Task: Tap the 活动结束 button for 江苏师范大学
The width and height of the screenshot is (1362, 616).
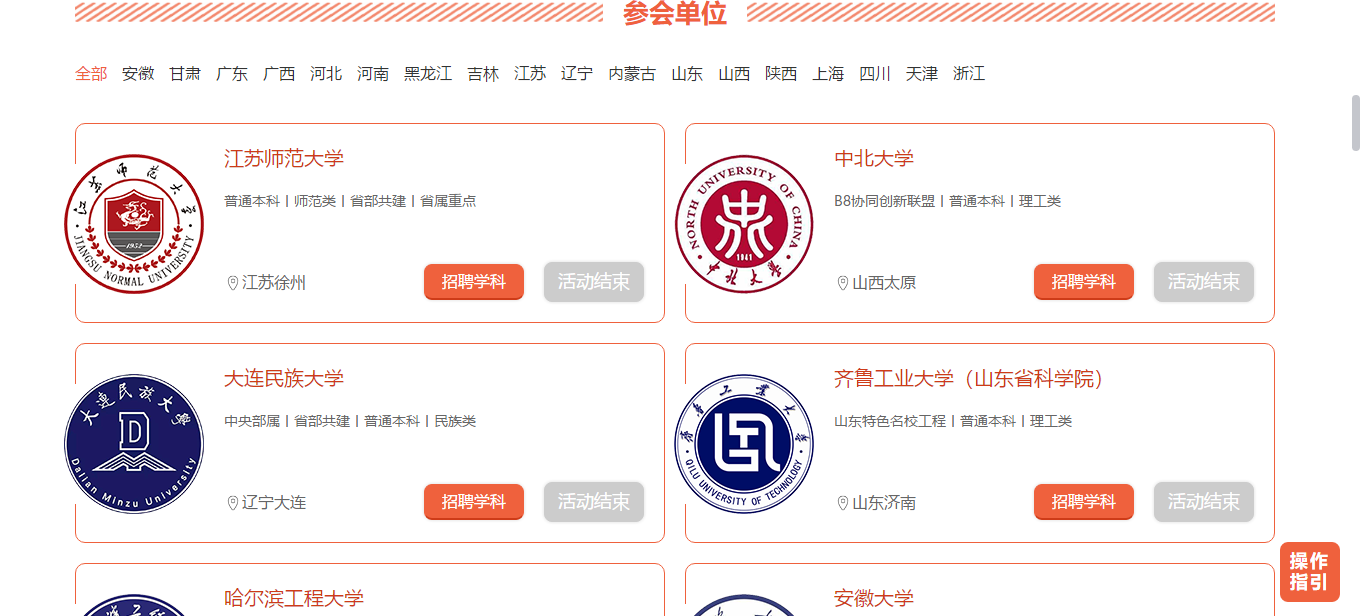Action: point(594,282)
